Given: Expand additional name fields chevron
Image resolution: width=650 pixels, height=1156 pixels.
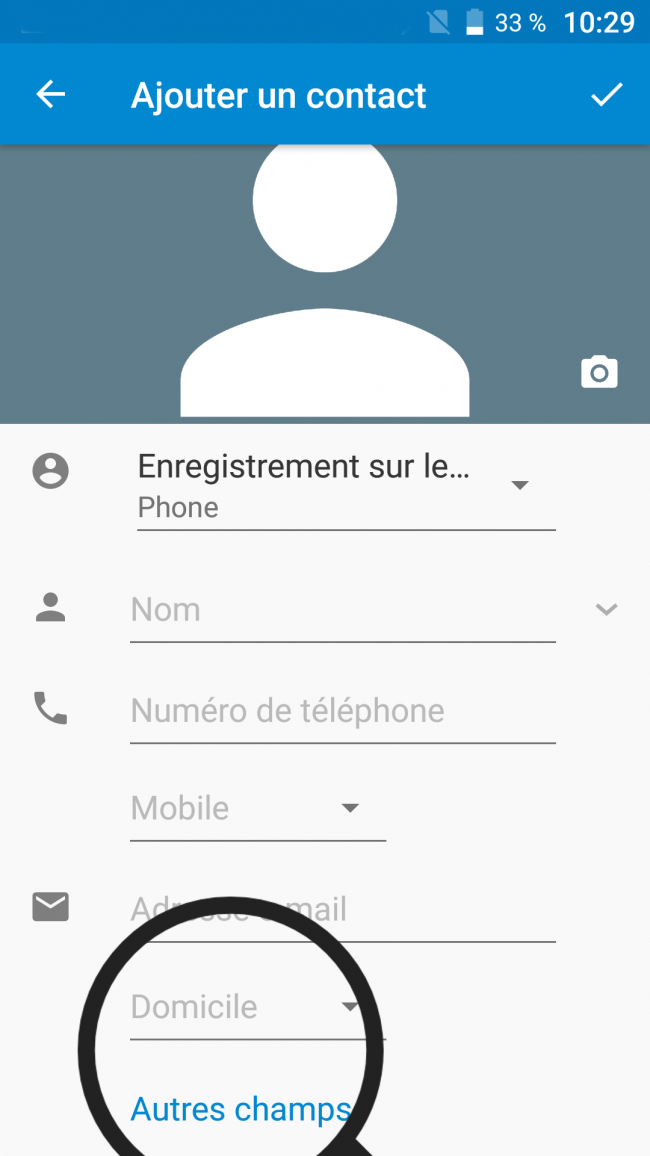Looking at the screenshot, I should (606, 609).
